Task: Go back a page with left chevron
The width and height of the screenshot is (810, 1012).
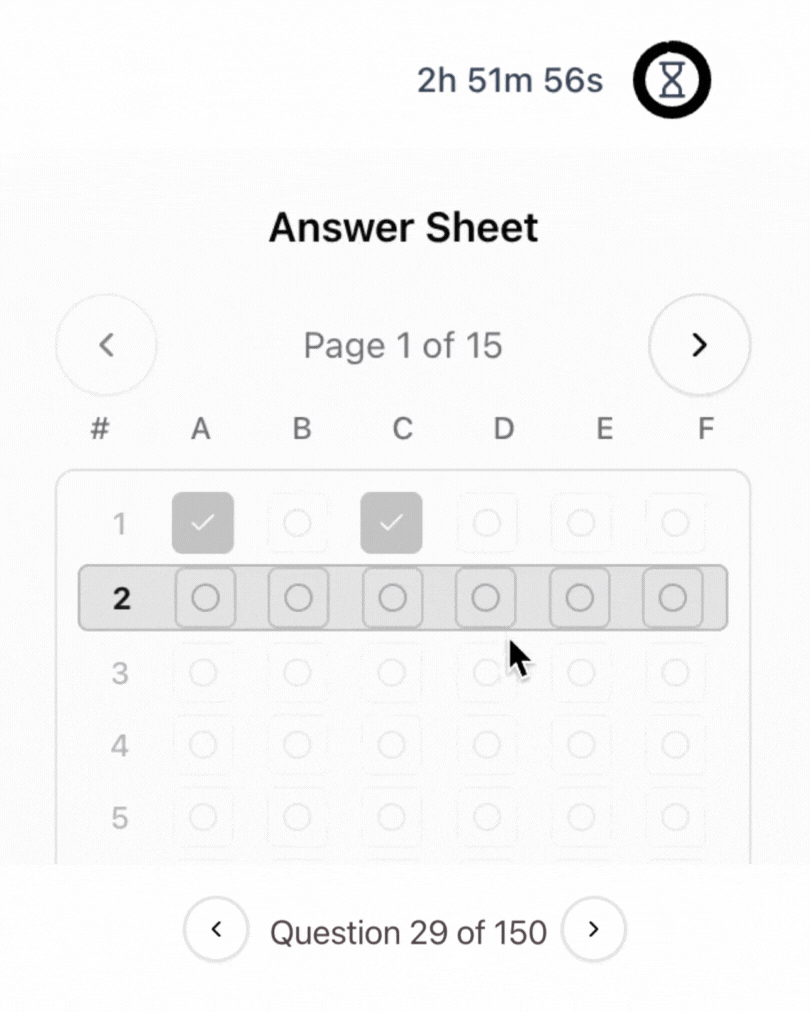Action: click(106, 344)
